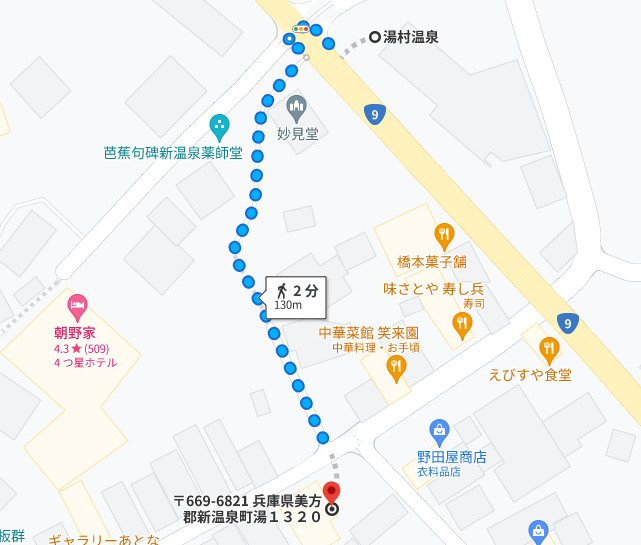Select the 野田屋商店 clothing shop pin

[439, 432]
